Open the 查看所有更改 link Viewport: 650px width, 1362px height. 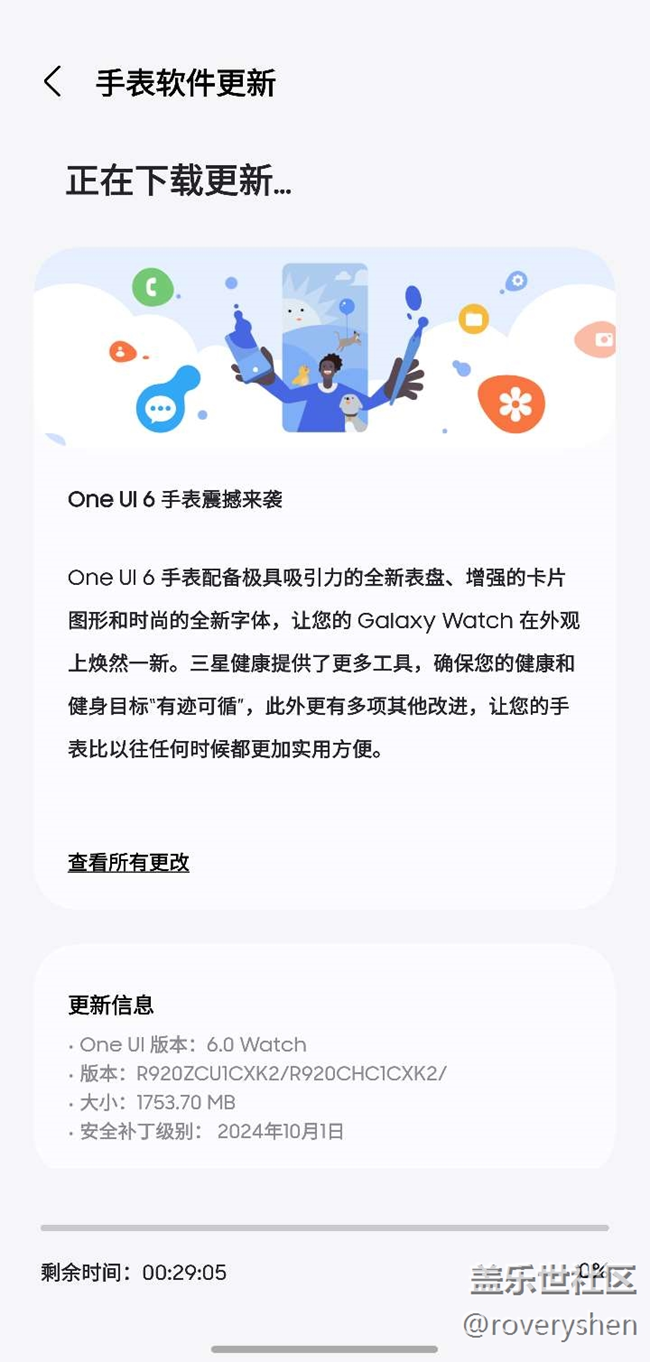[x=128, y=862]
